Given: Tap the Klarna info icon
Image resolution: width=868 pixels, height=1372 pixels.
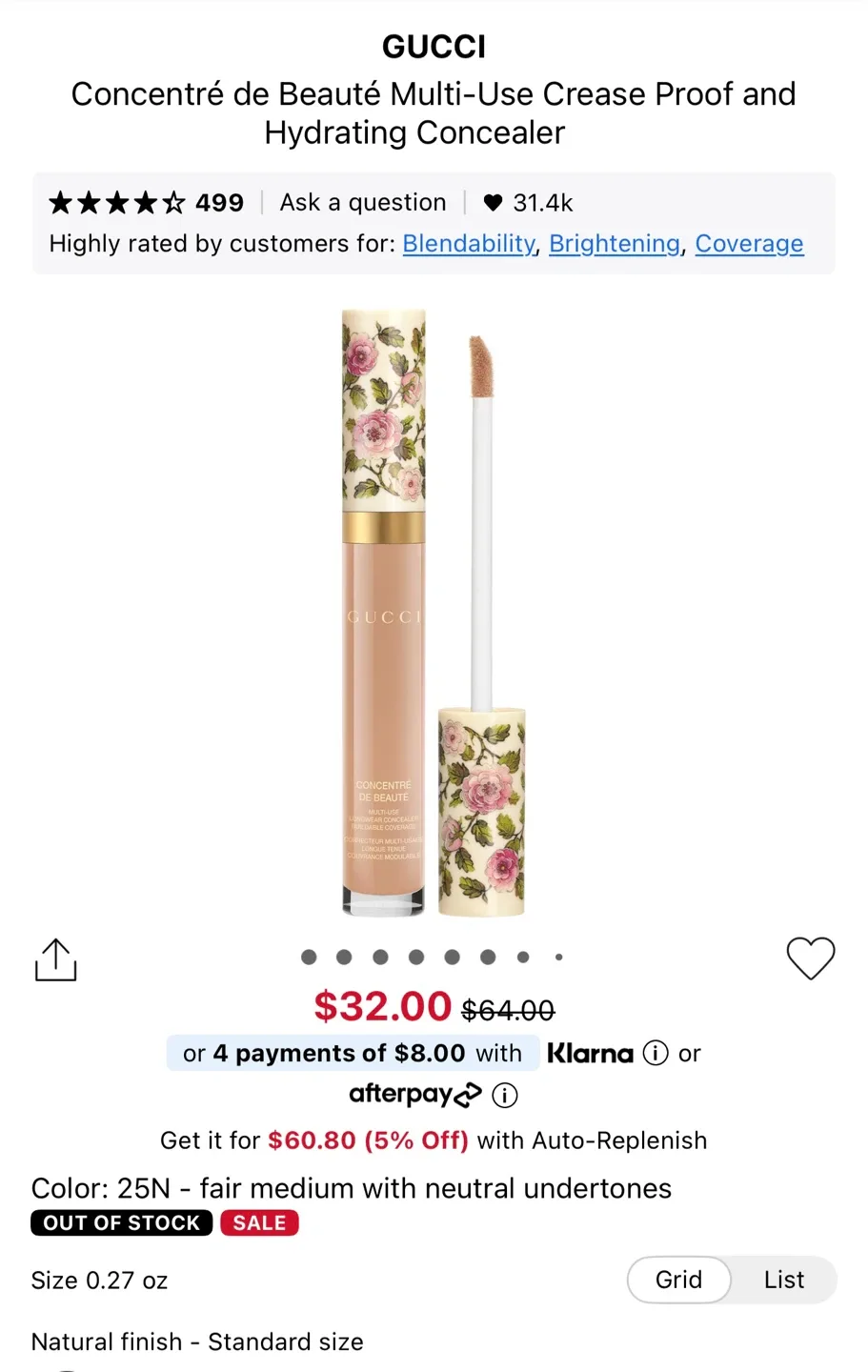Looking at the screenshot, I should pos(656,1053).
